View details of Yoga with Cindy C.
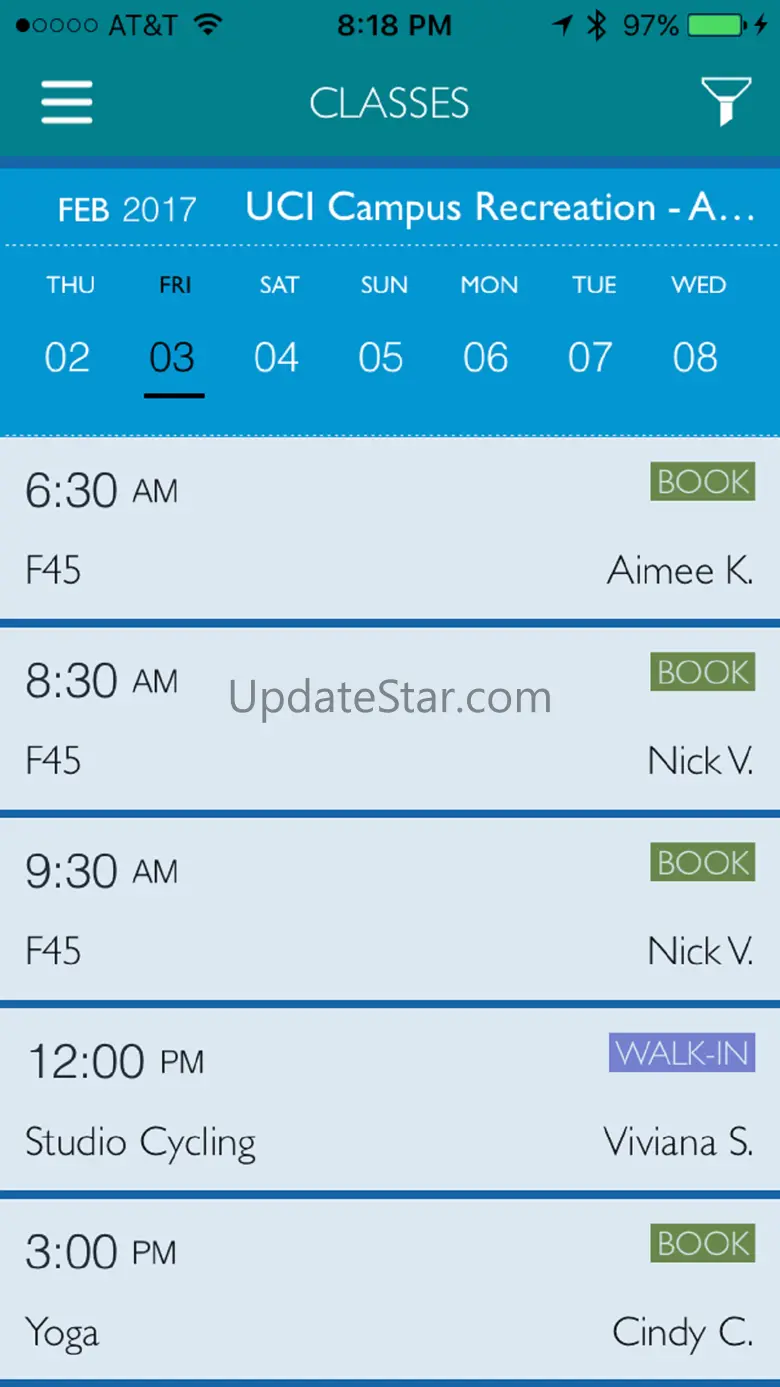This screenshot has width=780, height=1387. [x=390, y=1290]
